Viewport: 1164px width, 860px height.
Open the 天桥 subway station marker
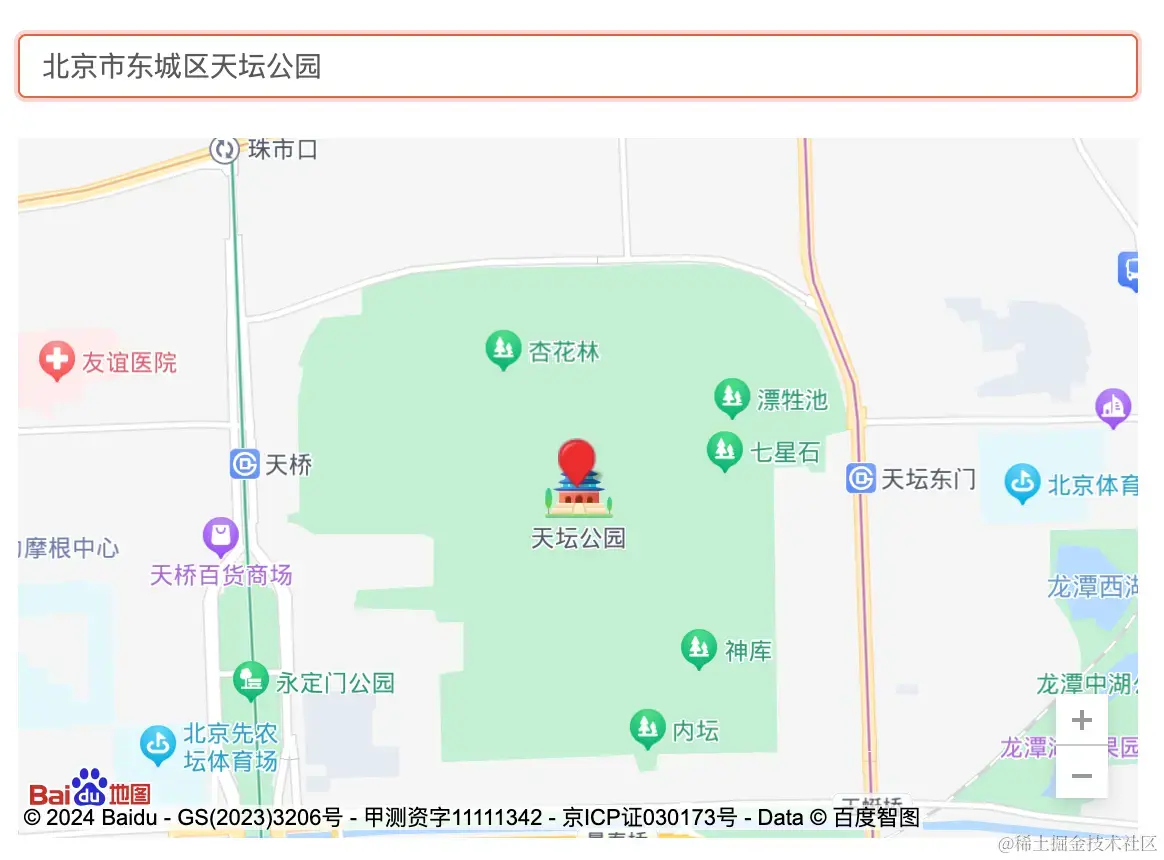(245, 464)
